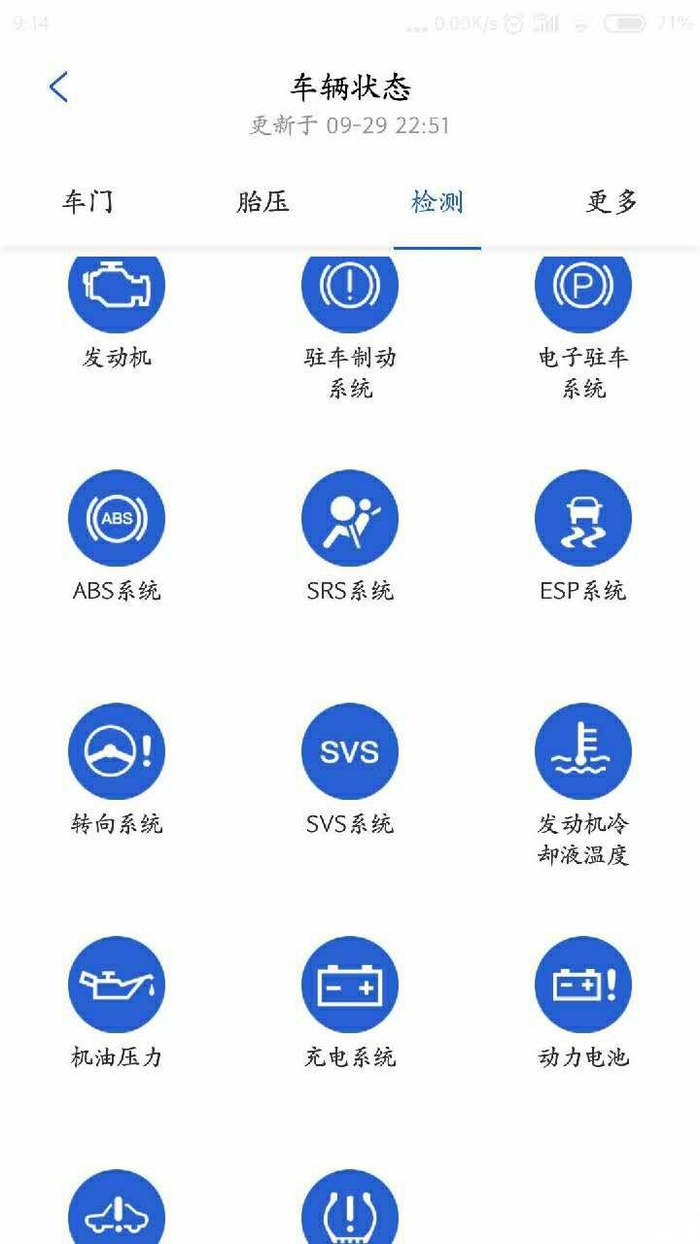
Task: View the 转向系统 item
Action: 117,770
